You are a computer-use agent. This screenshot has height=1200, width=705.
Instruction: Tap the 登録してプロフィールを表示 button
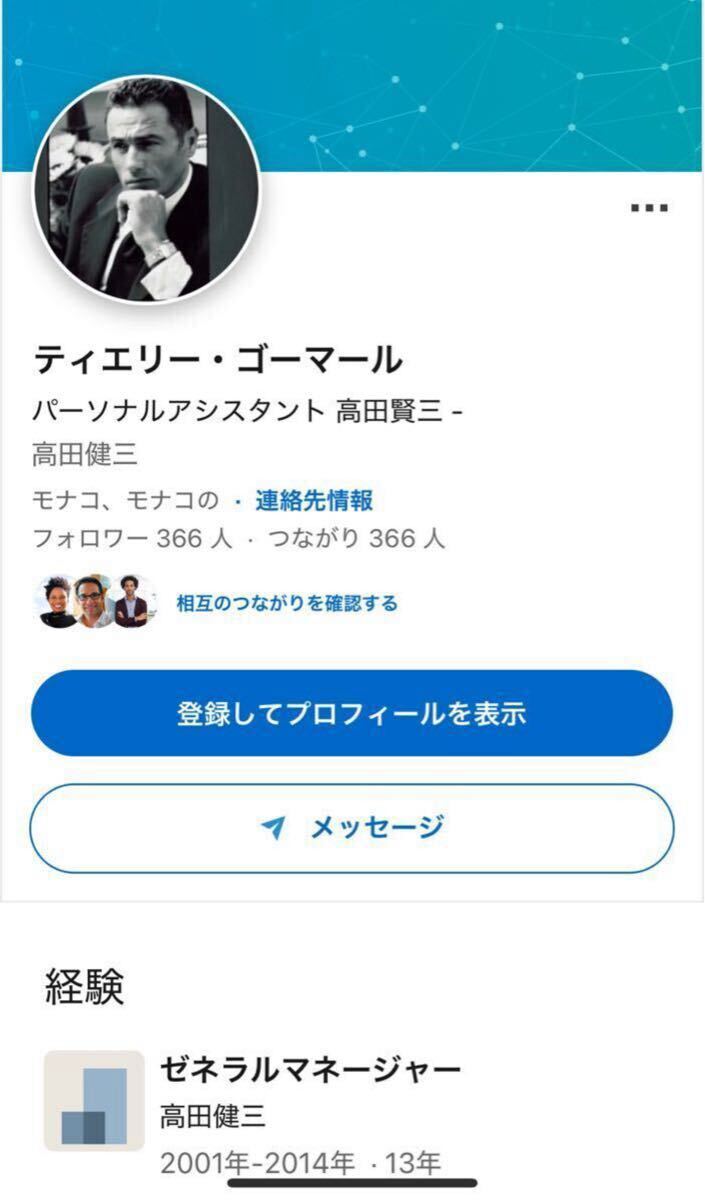[351, 713]
